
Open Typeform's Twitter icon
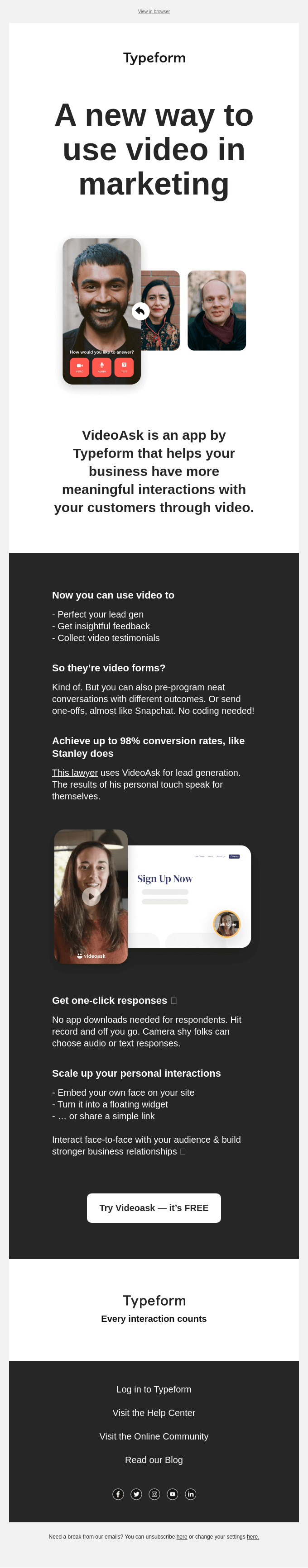pos(137,1494)
